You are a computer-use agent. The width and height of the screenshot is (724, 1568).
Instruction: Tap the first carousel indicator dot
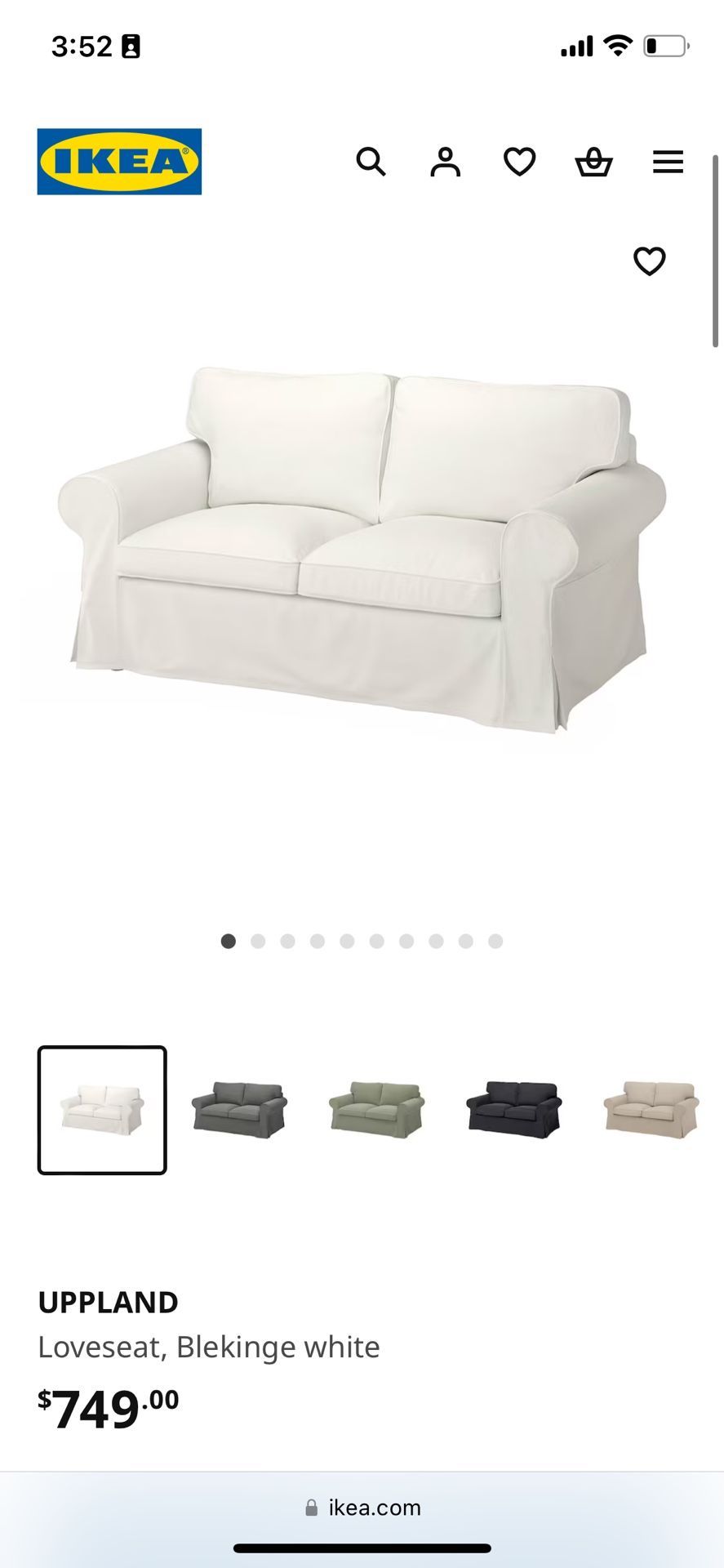pyautogui.click(x=229, y=941)
